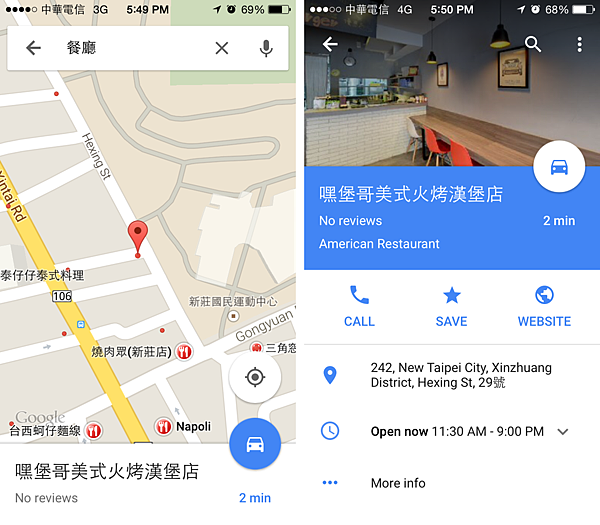Call the restaurant
This screenshot has width=600, height=525.
click(359, 305)
